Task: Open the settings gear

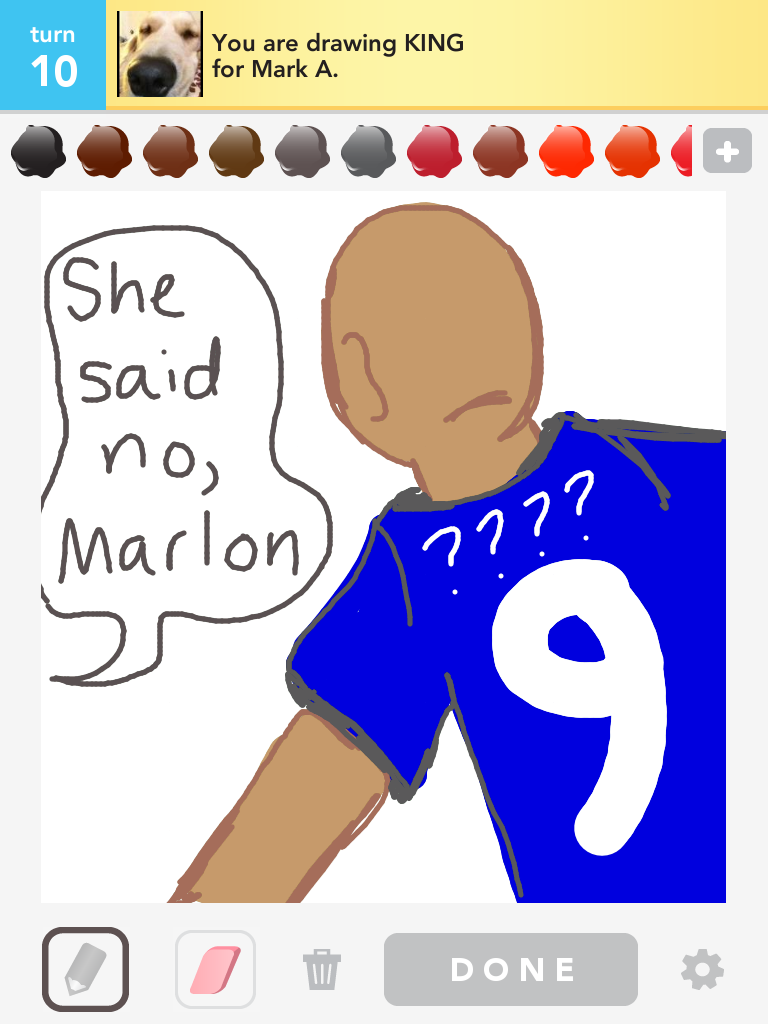Action: [702, 969]
